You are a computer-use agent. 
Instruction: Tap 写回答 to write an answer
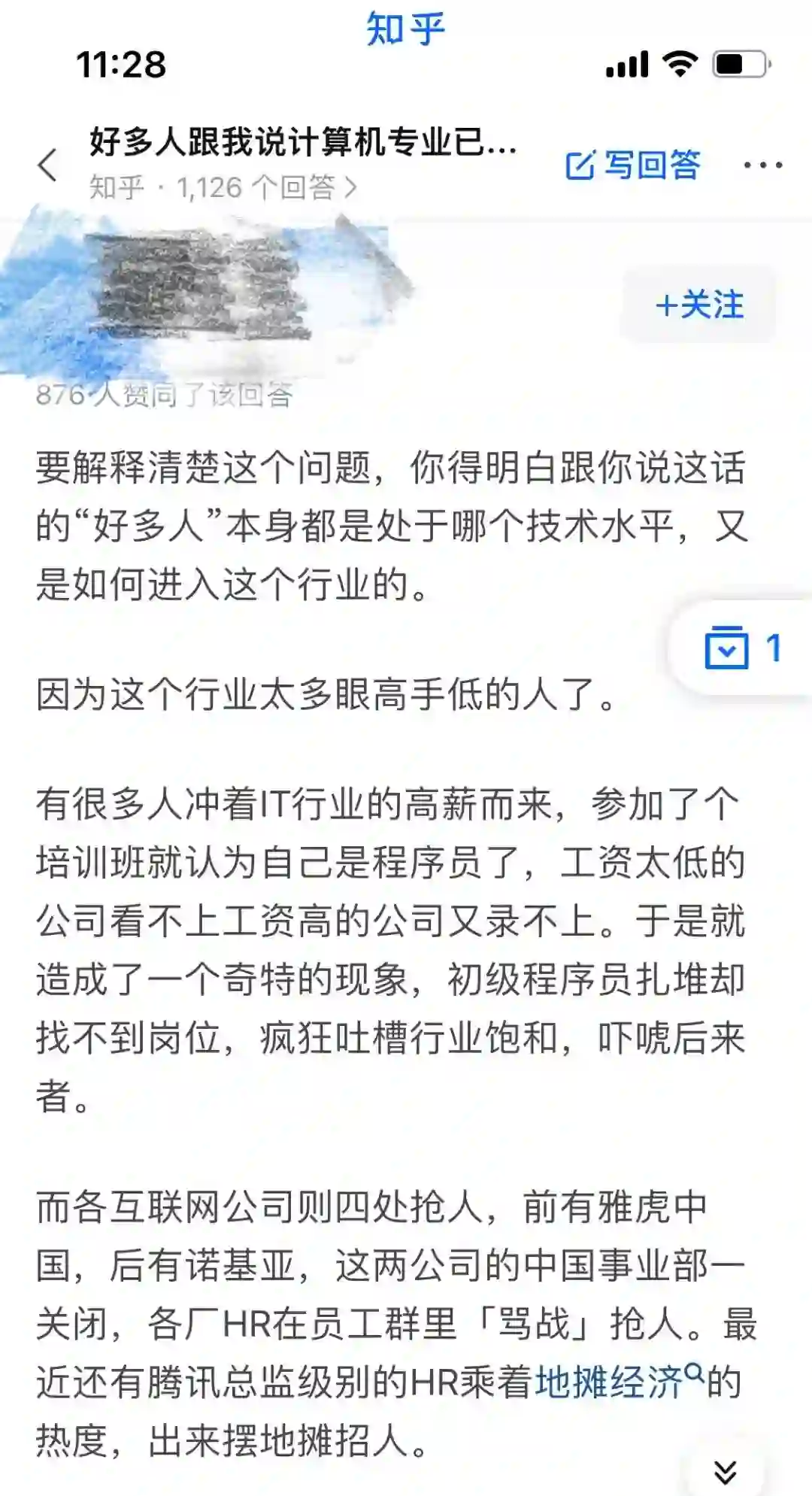(633, 165)
